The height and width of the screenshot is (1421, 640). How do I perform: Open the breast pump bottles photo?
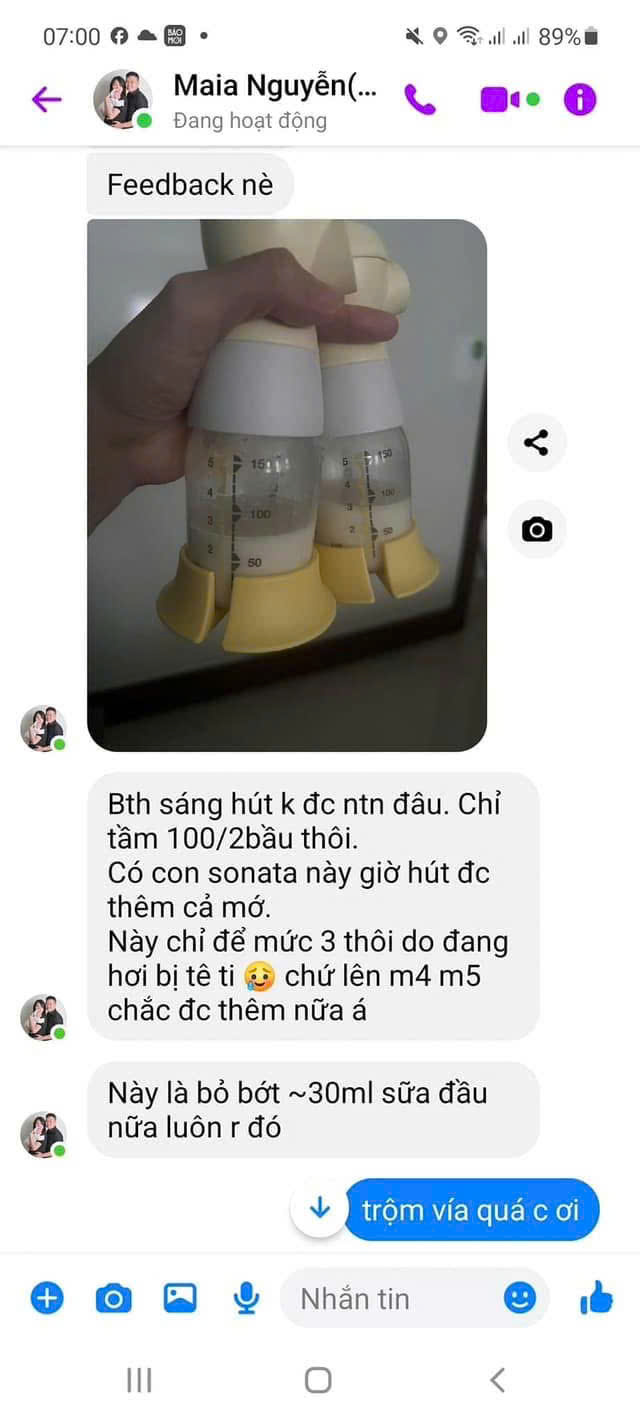point(287,485)
